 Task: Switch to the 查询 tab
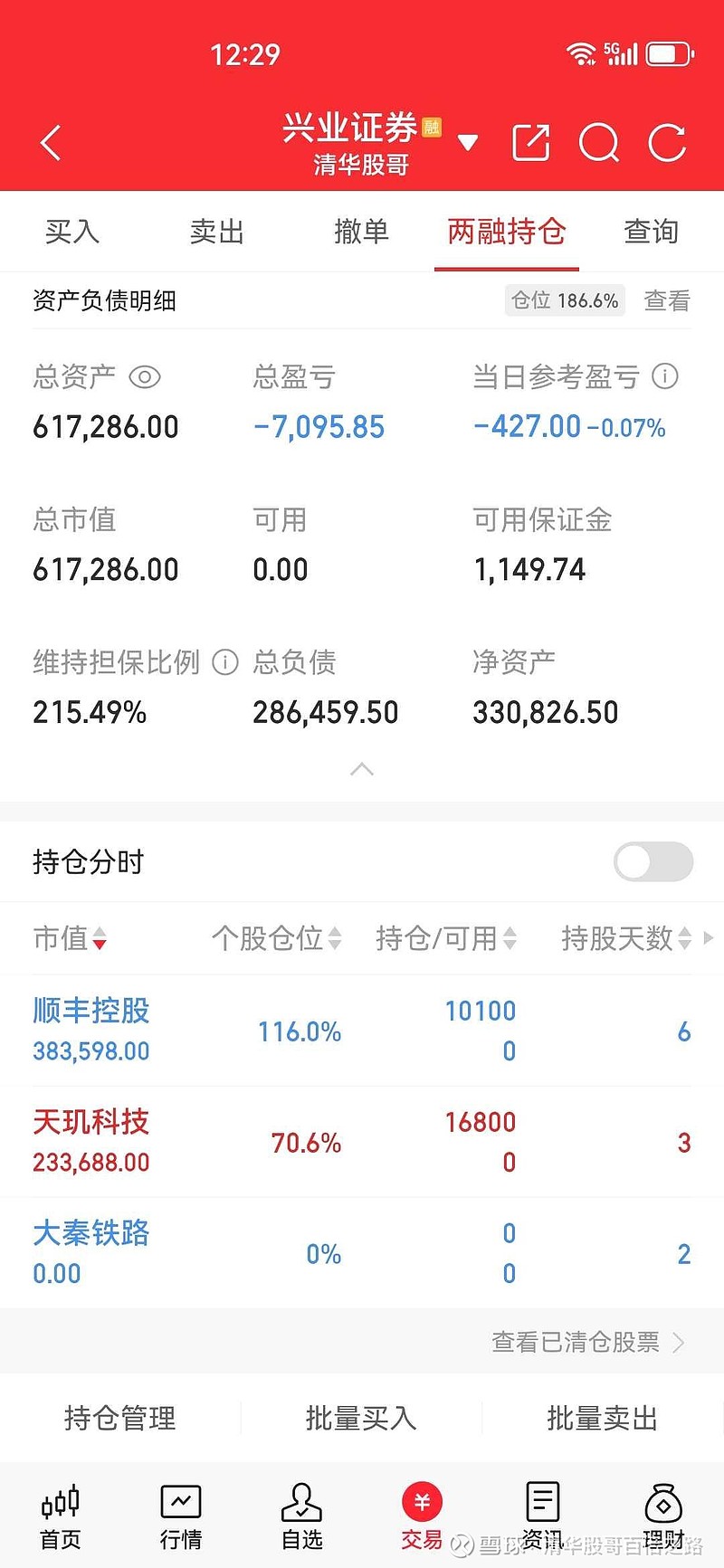point(650,232)
